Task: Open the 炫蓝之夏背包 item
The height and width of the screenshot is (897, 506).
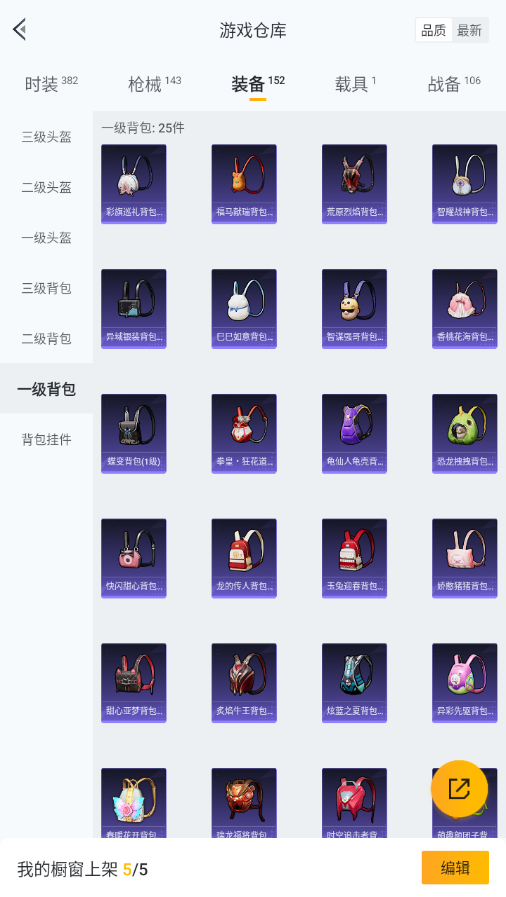Action: click(x=354, y=682)
